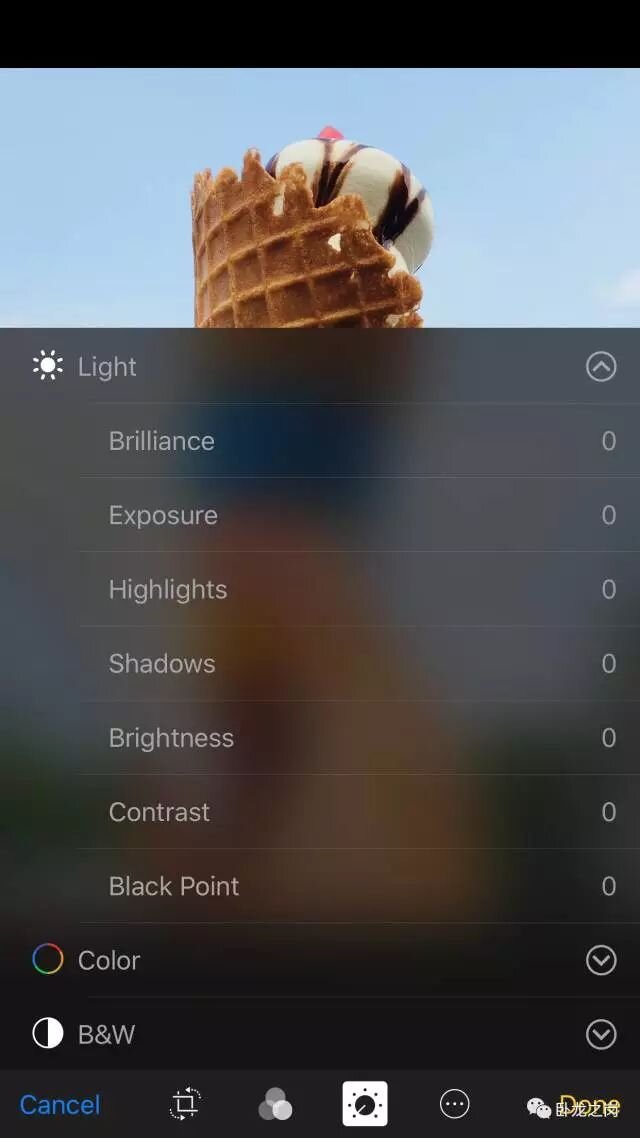Select the Brilliance adjustment

(x=162, y=441)
